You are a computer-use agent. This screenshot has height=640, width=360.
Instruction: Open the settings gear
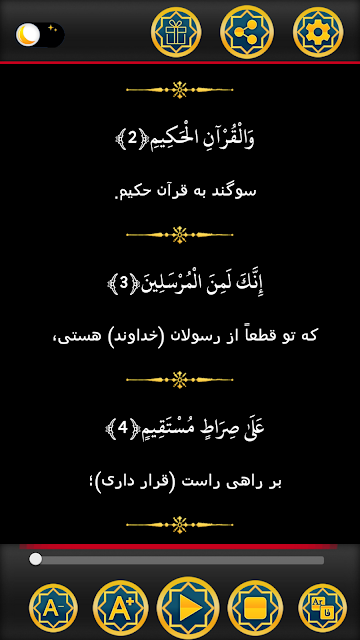[318, 32]
